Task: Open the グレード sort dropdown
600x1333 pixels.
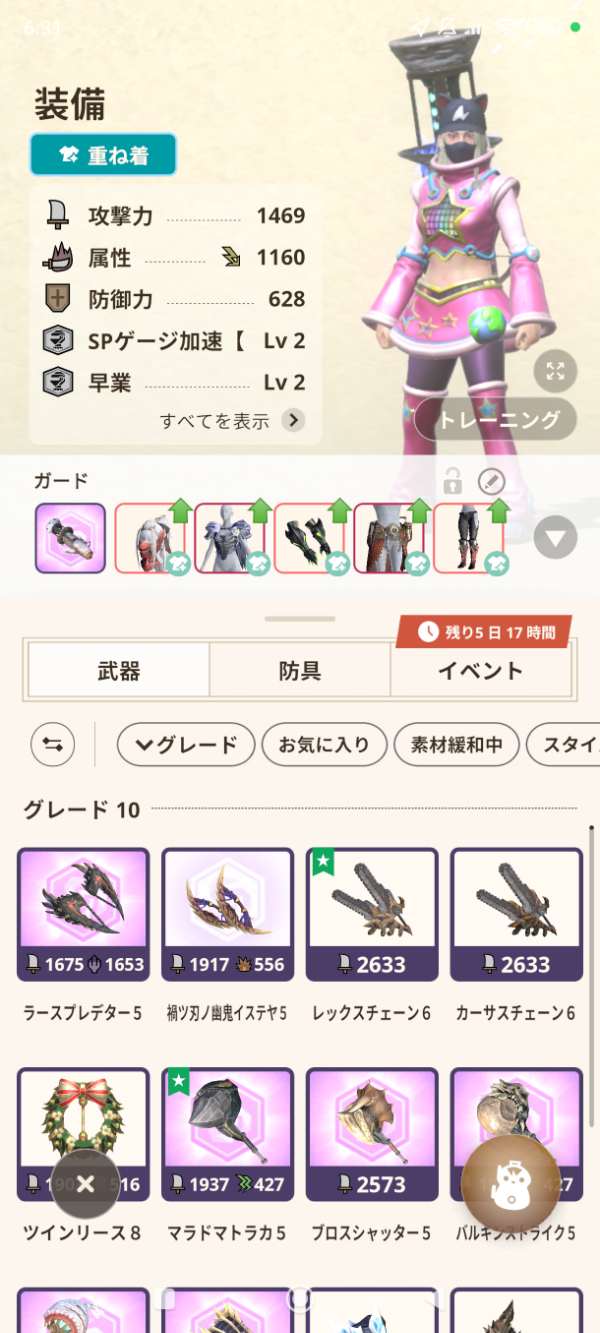Action: pos(186,744)
